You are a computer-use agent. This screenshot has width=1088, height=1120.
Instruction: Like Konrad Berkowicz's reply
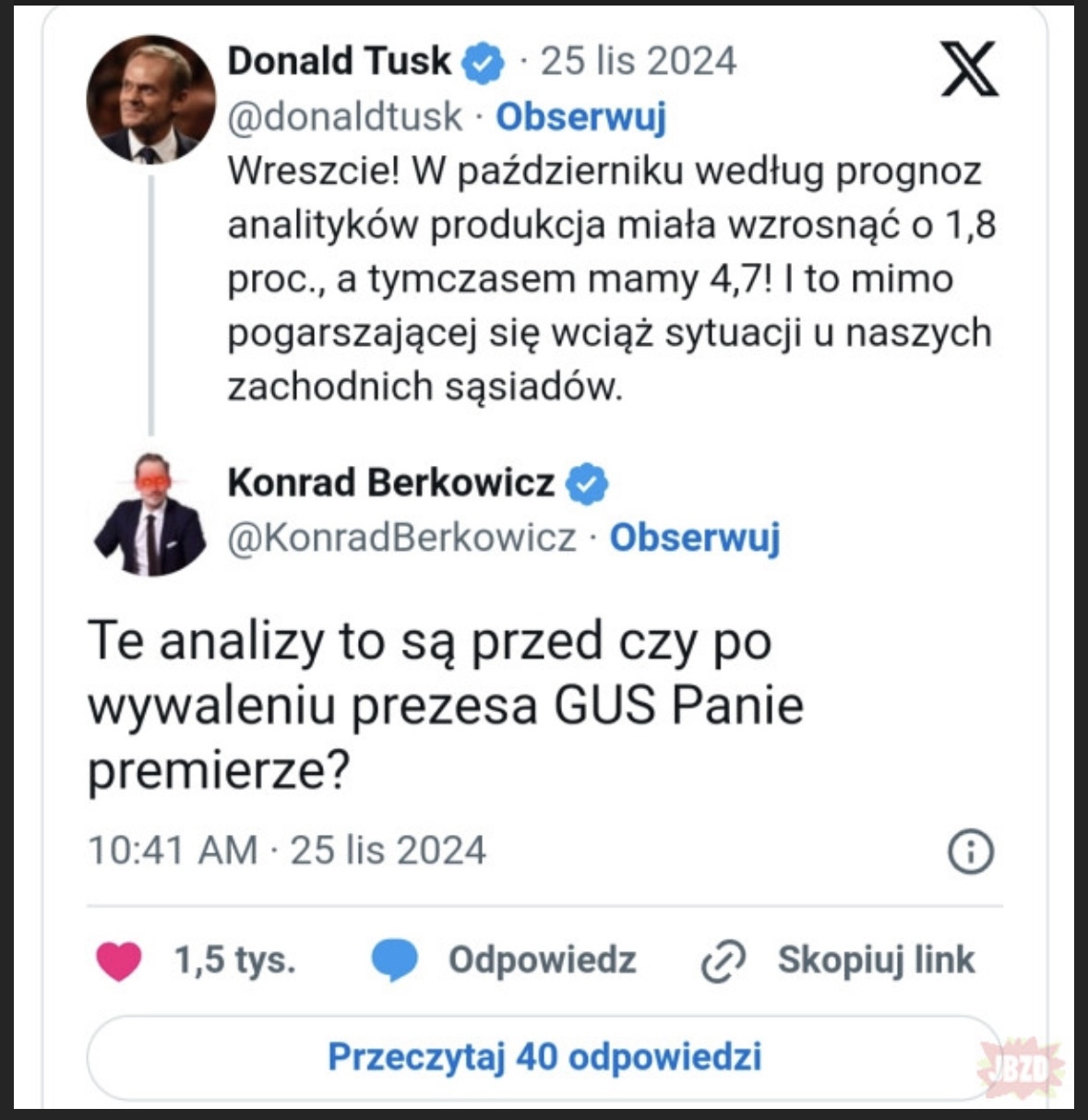pyautogui.click(x=119, y=961)
